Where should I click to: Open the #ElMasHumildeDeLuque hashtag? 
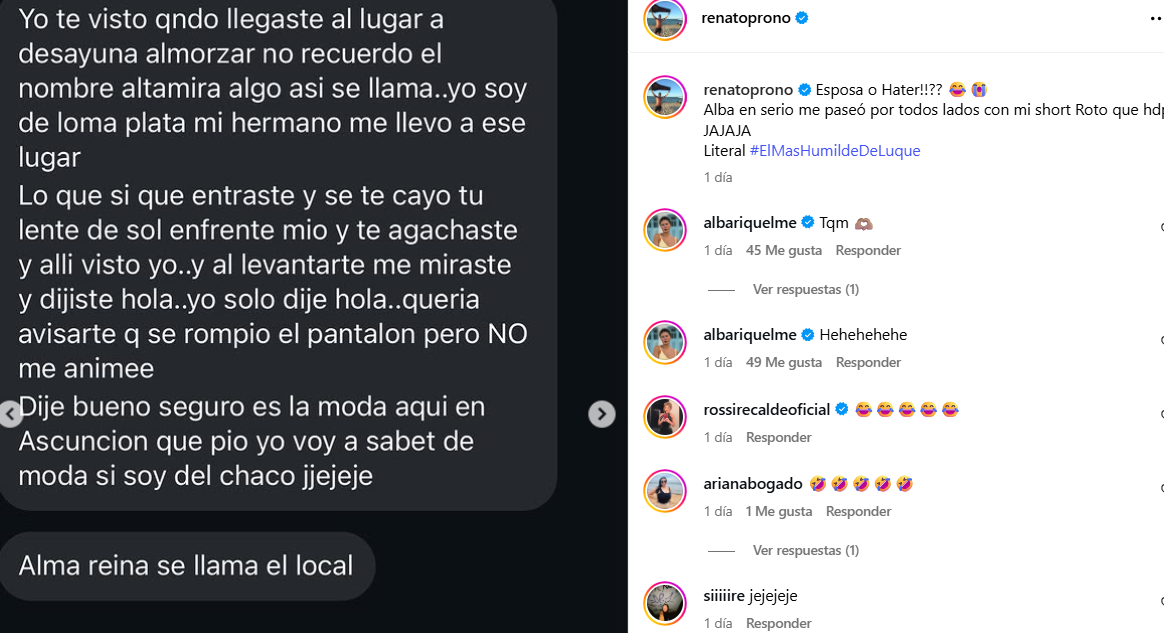point(835,151)
